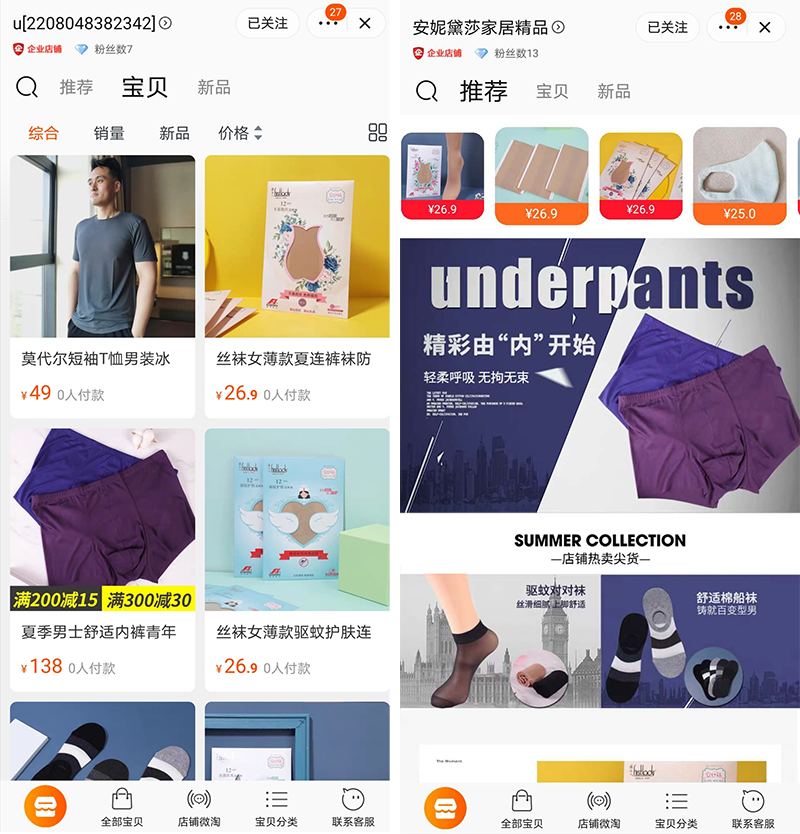
Task: Open the underpants promotional banner
Action: click(x=600, y=375)
